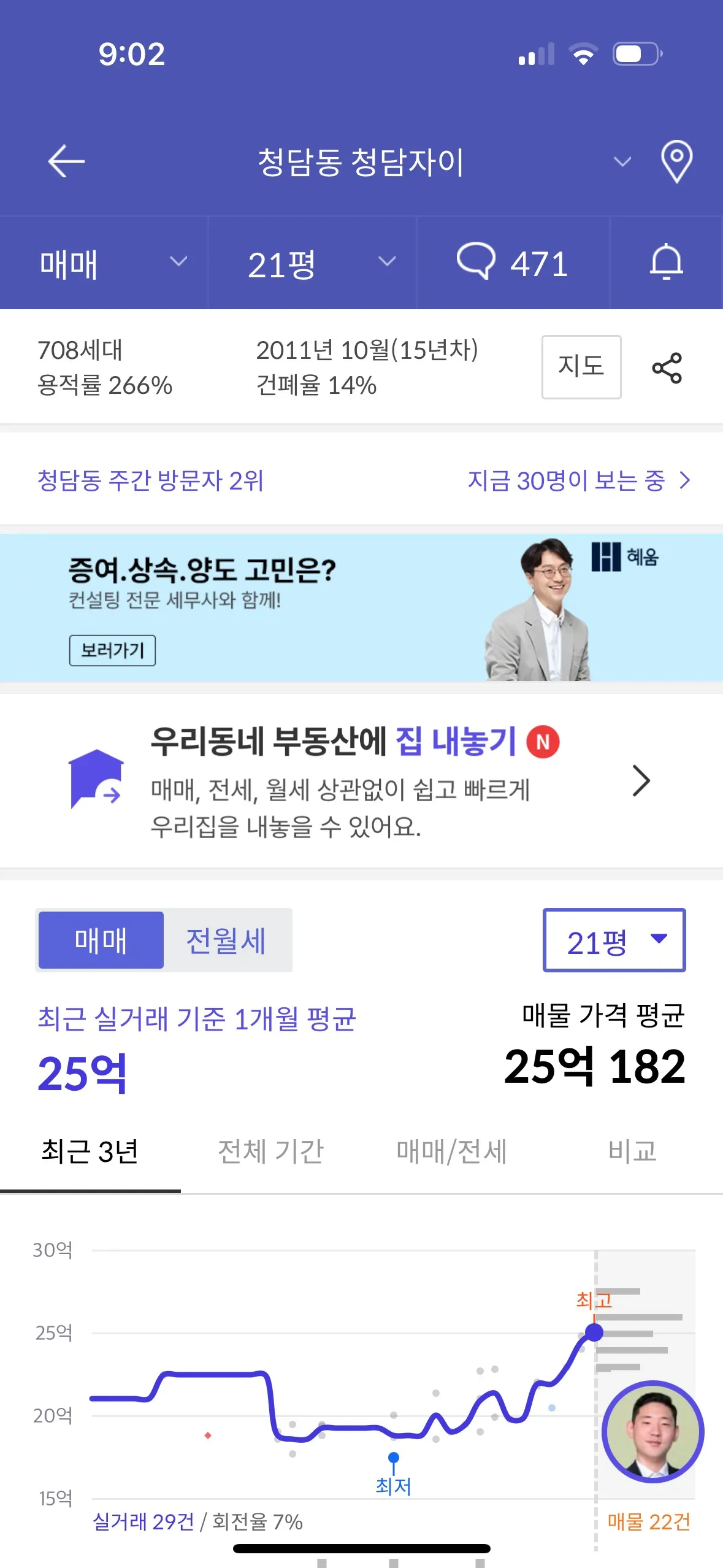Viewport: 723px width, 1568px height.
Task: Open 지금 30명이 보는 중 link
Action: 578,480
